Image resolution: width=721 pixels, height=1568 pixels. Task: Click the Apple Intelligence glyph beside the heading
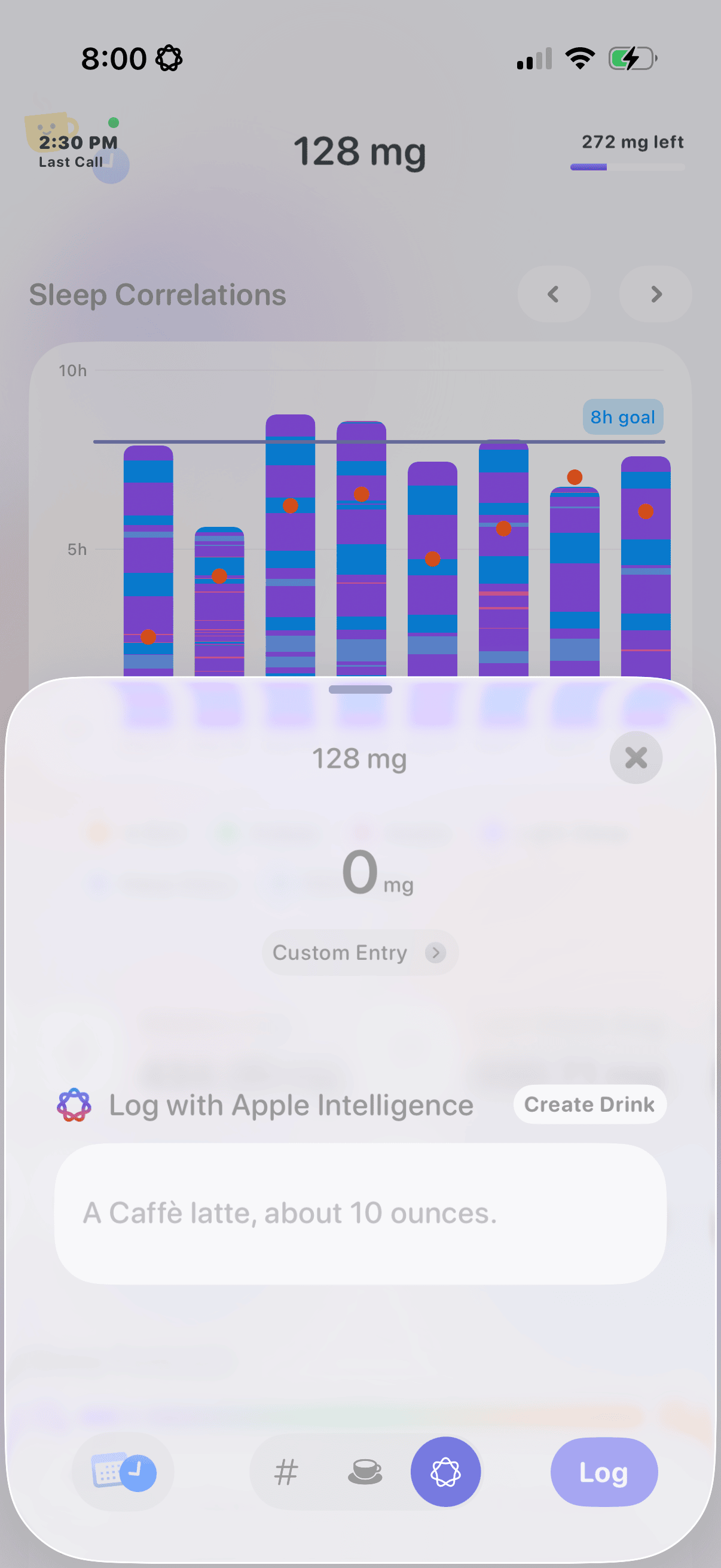(x=74, y=1105)
